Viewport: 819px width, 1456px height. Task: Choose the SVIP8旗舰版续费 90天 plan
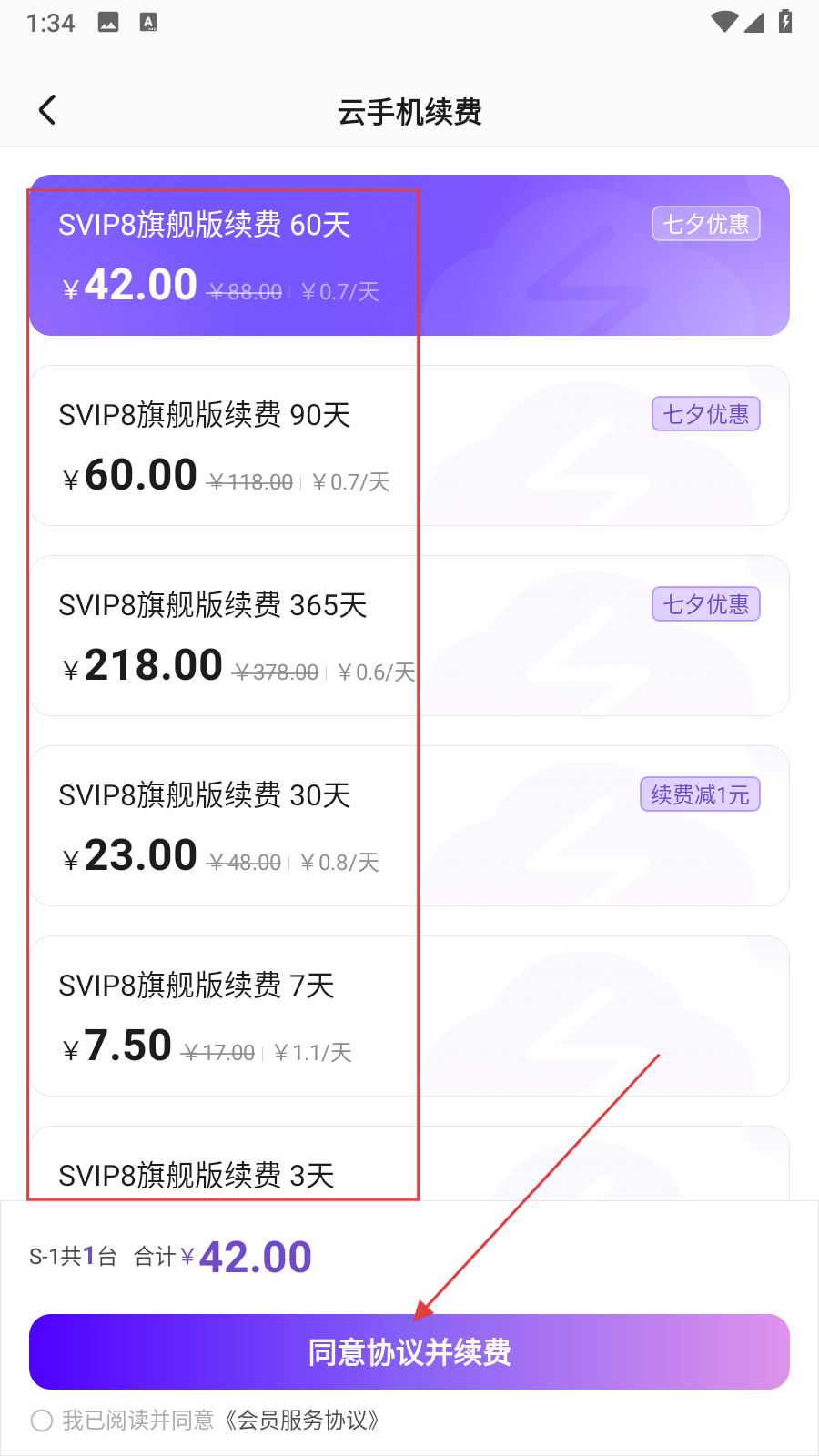click(409, 446)
